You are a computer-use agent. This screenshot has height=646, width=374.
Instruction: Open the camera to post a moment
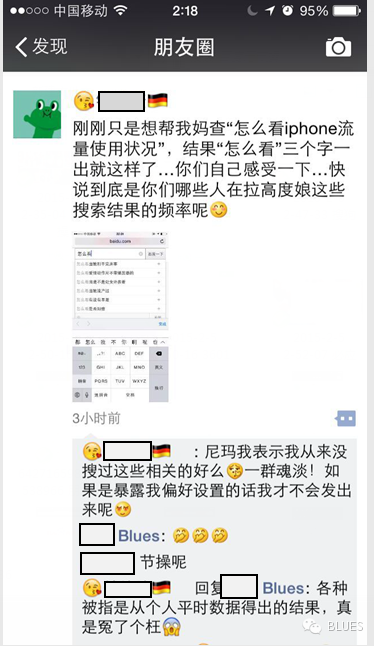point(338,47)
